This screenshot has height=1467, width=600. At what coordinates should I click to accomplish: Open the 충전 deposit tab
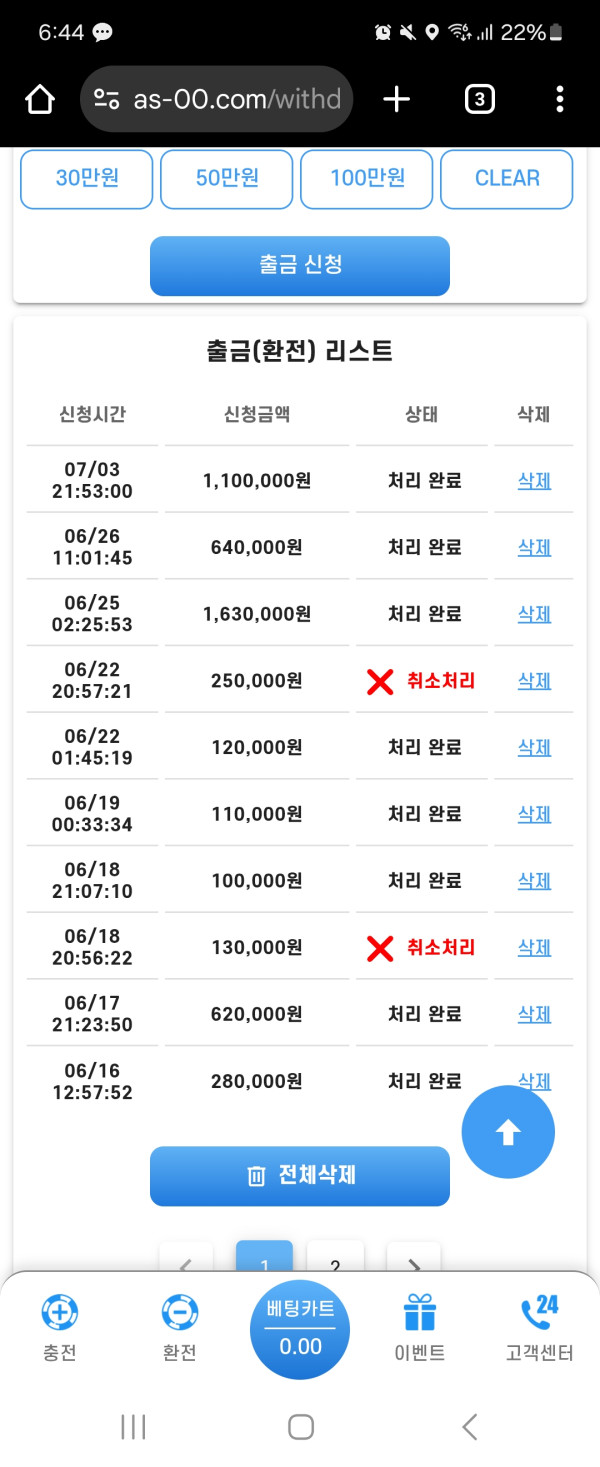coord(60,1327)
